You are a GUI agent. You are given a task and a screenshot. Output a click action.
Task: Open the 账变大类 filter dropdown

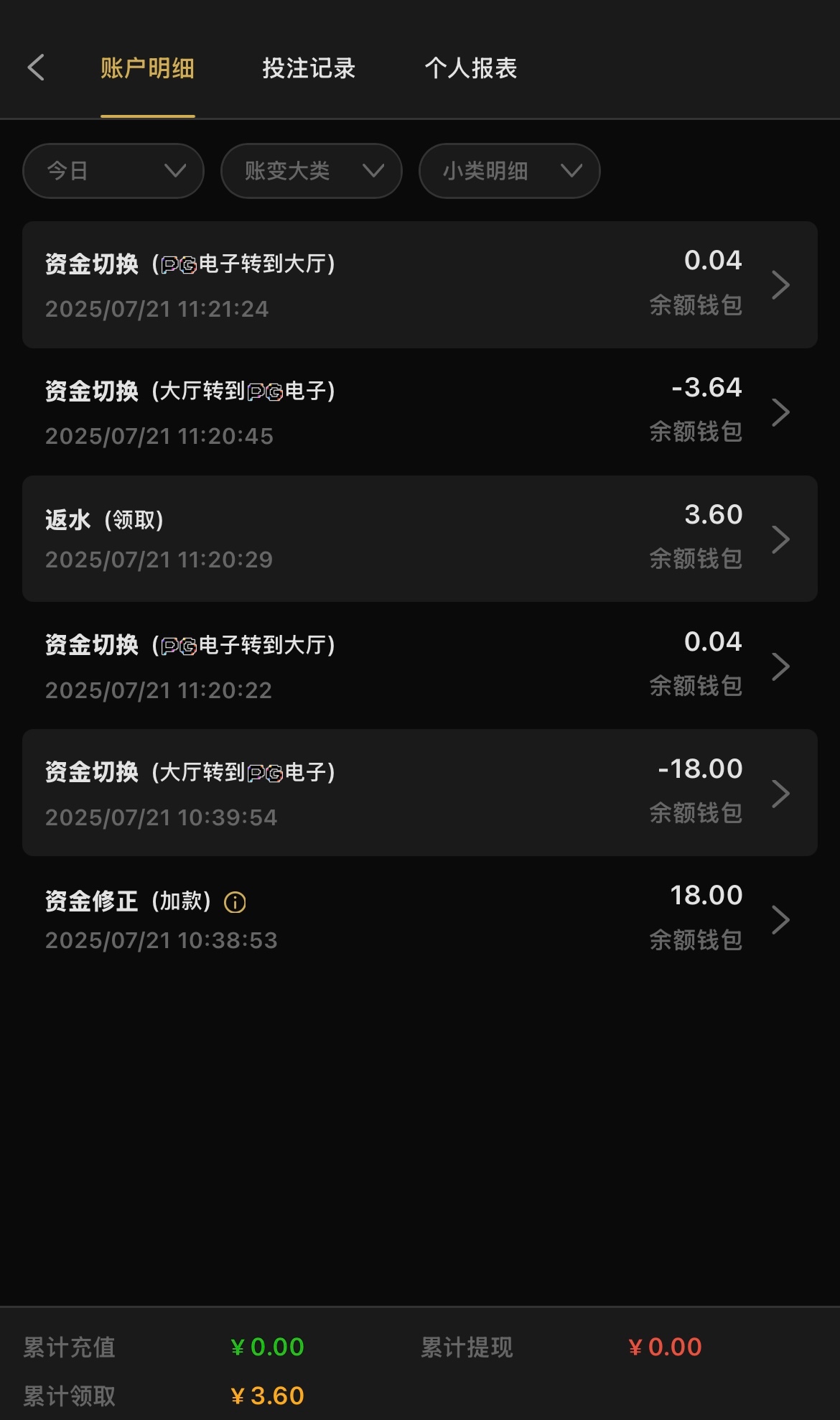311,171
